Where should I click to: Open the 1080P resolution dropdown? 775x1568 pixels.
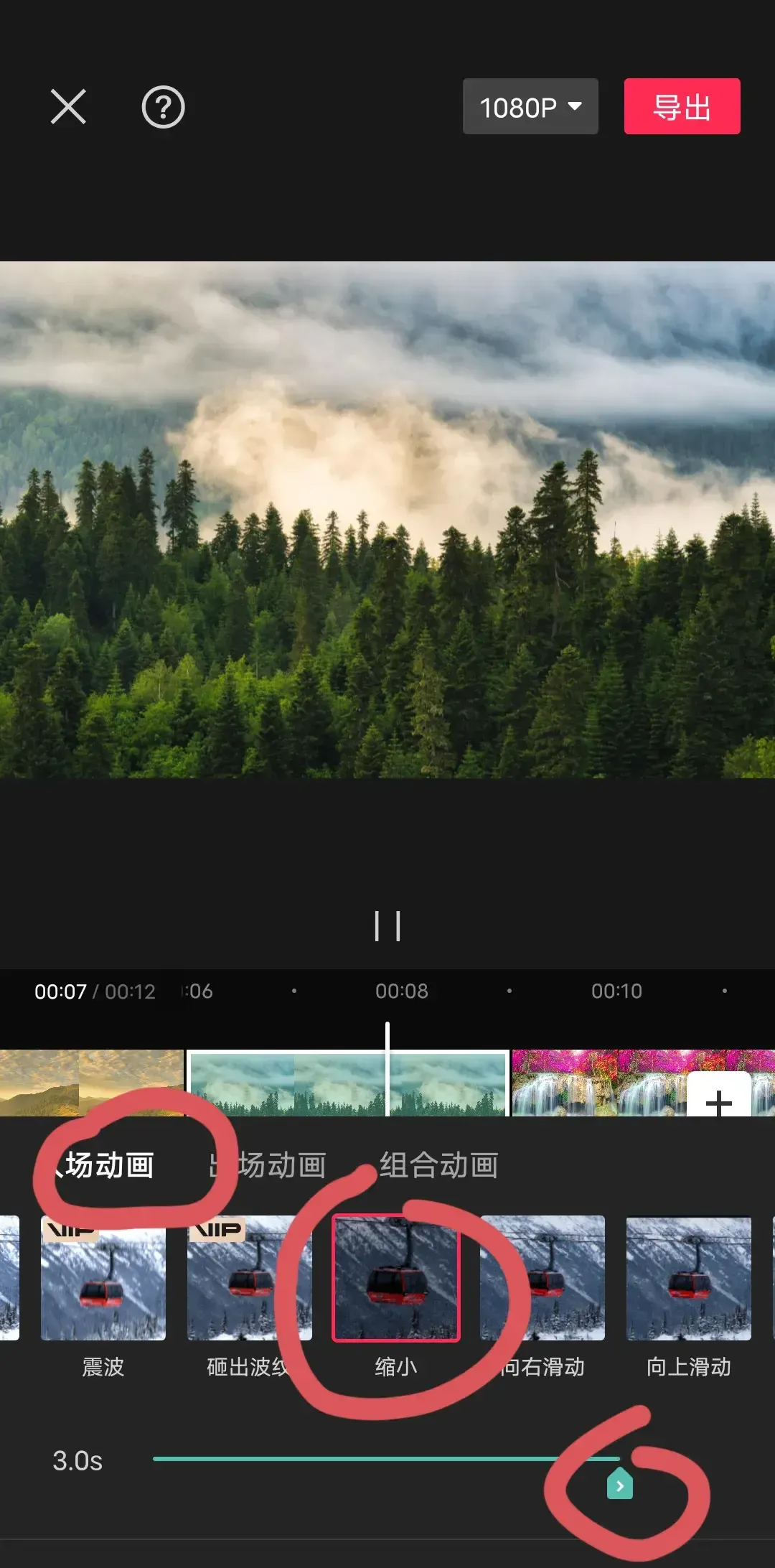click(x=530, y=107)
